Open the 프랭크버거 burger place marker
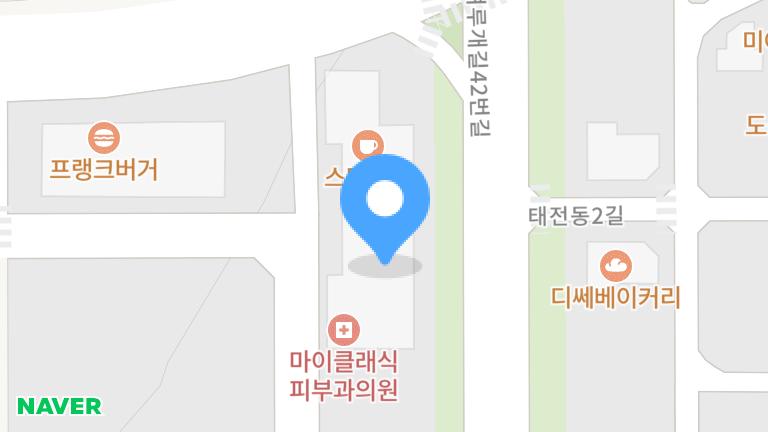Image resolution: width=768 pixels, height=432 pixels. tap(103, 136)
